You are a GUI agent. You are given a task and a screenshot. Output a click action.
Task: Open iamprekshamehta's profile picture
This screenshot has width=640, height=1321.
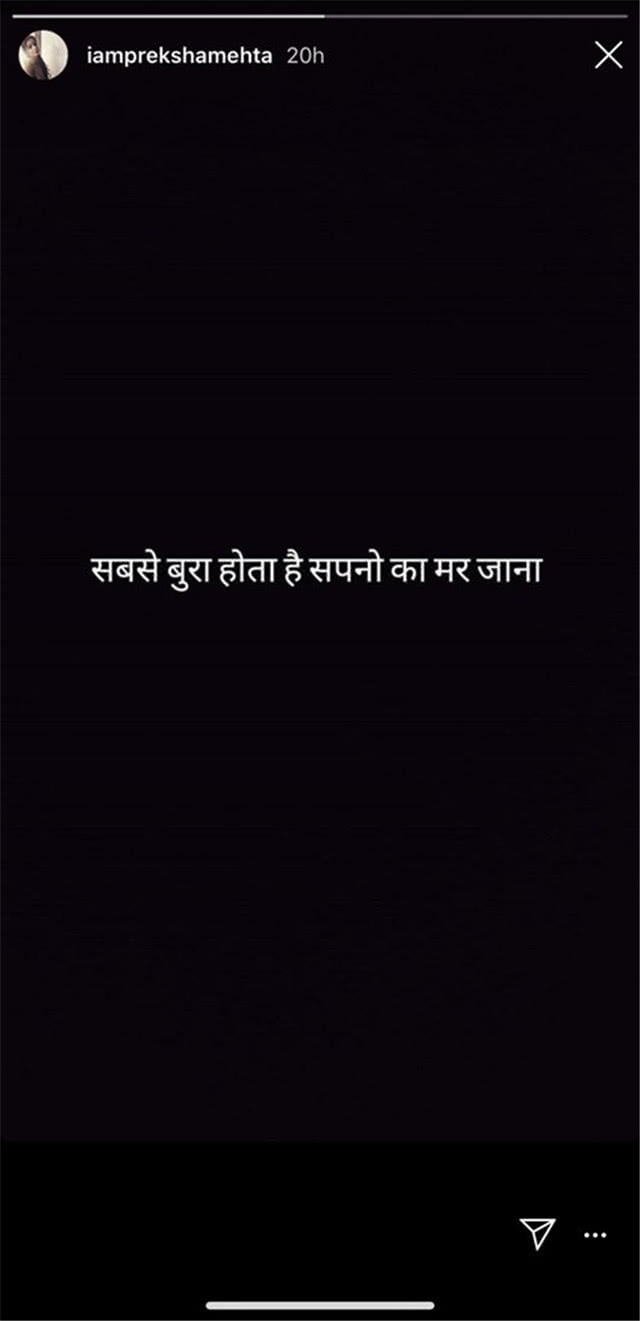coord(43,55)
